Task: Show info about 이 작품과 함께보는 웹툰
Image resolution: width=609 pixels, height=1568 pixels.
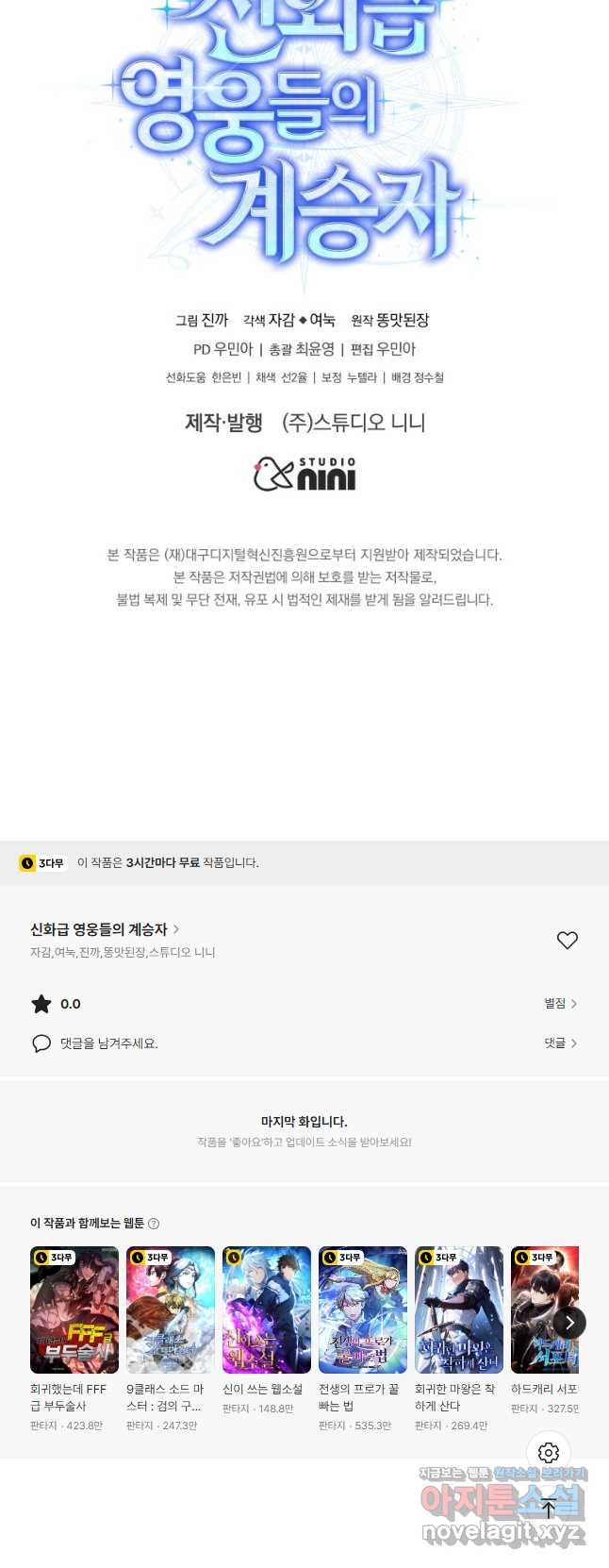Action: pos(154,1224)
